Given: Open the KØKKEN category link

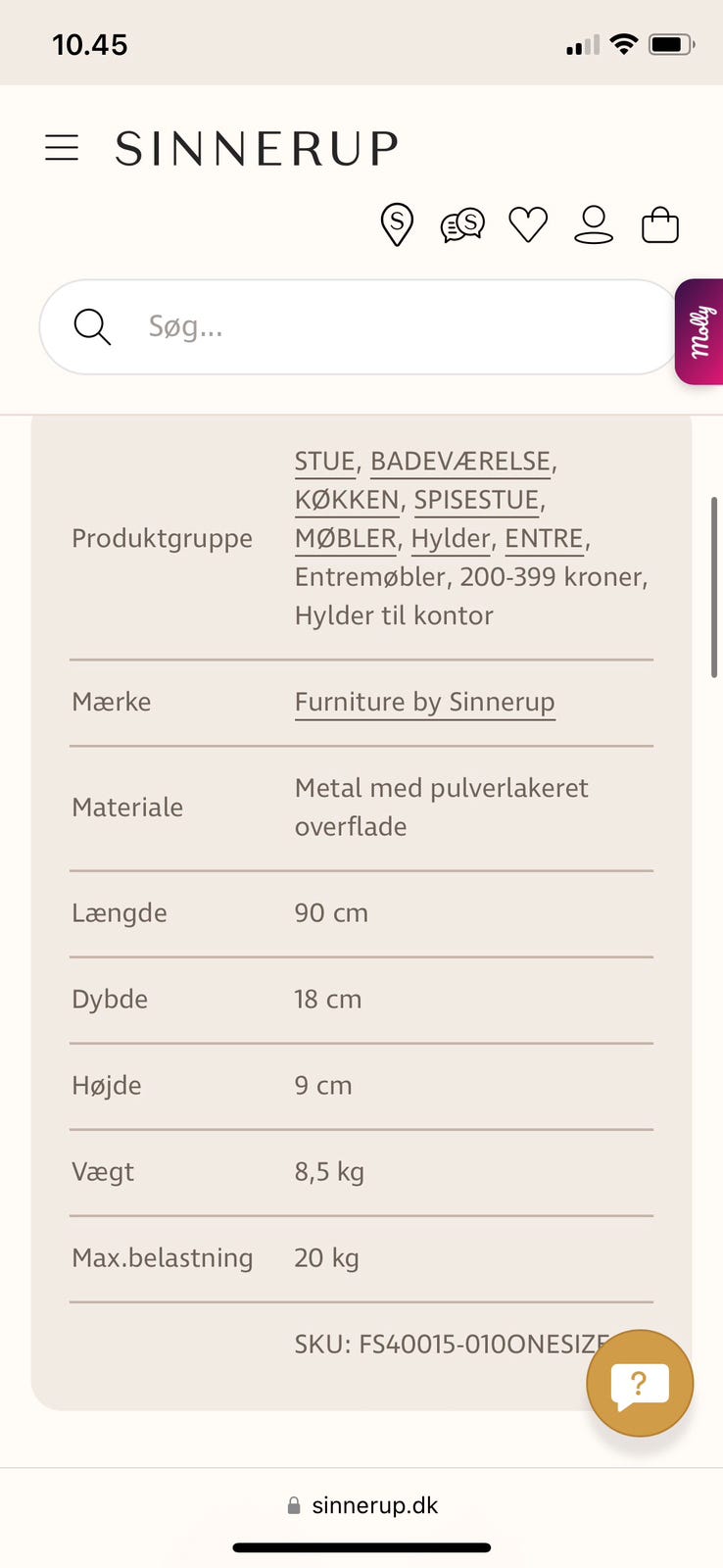Looking at the screenshot, I should click(346, 500).
